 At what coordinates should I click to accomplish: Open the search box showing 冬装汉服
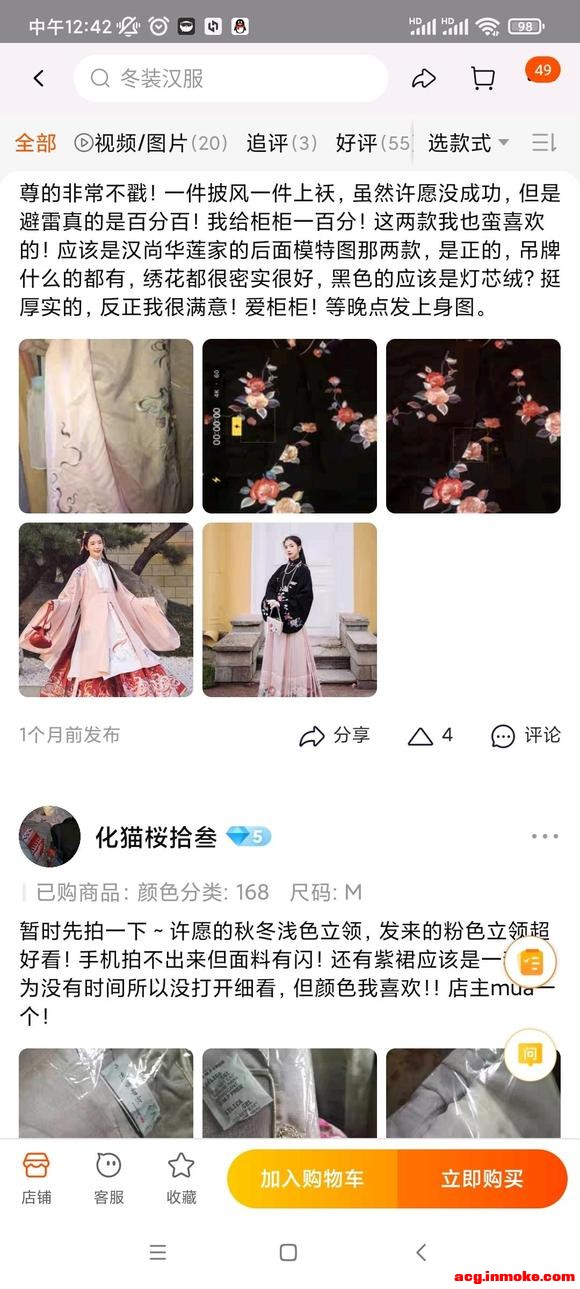[231, 78]
